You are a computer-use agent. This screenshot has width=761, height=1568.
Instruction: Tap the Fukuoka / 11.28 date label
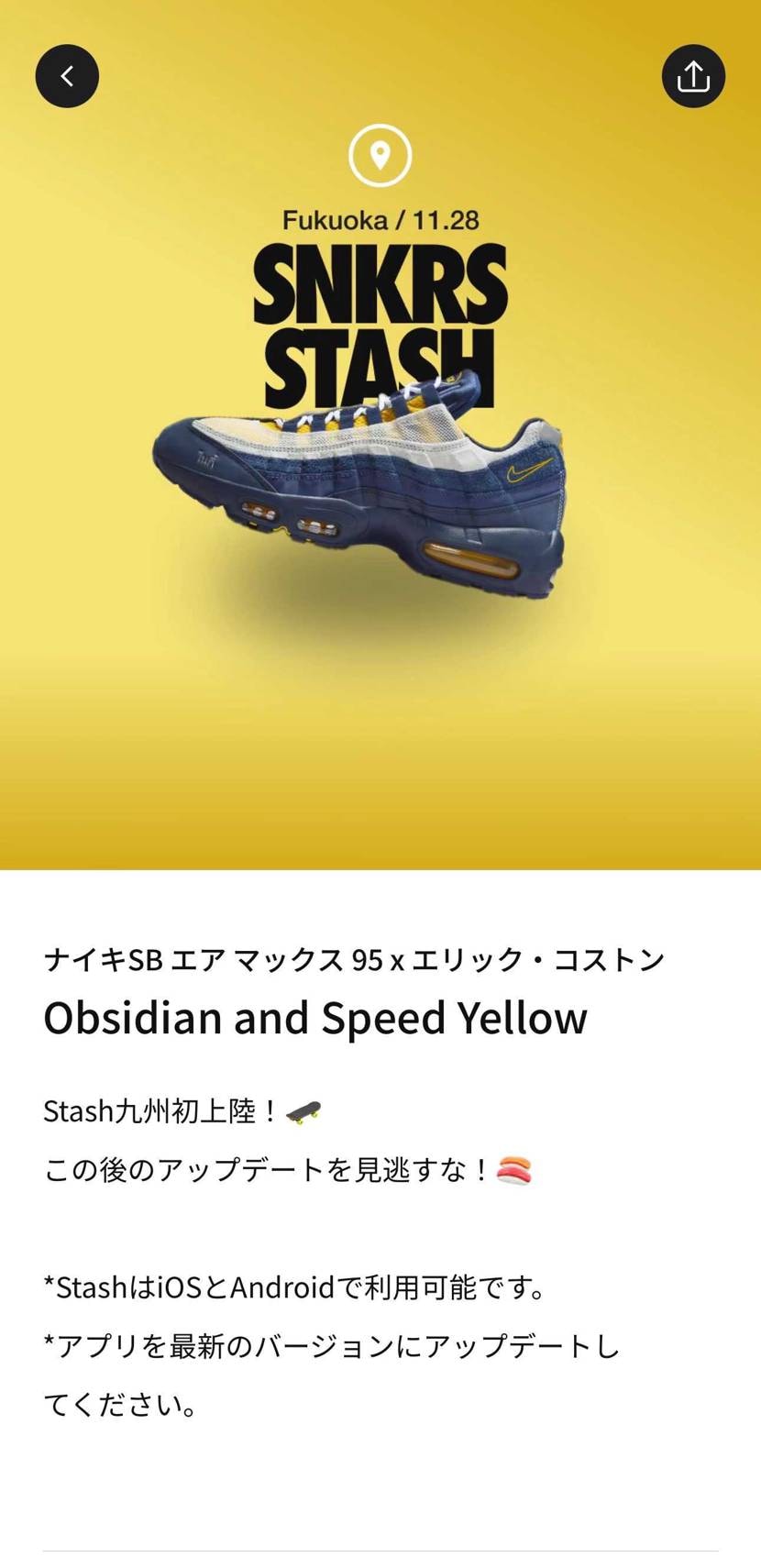tap(380, 220)
